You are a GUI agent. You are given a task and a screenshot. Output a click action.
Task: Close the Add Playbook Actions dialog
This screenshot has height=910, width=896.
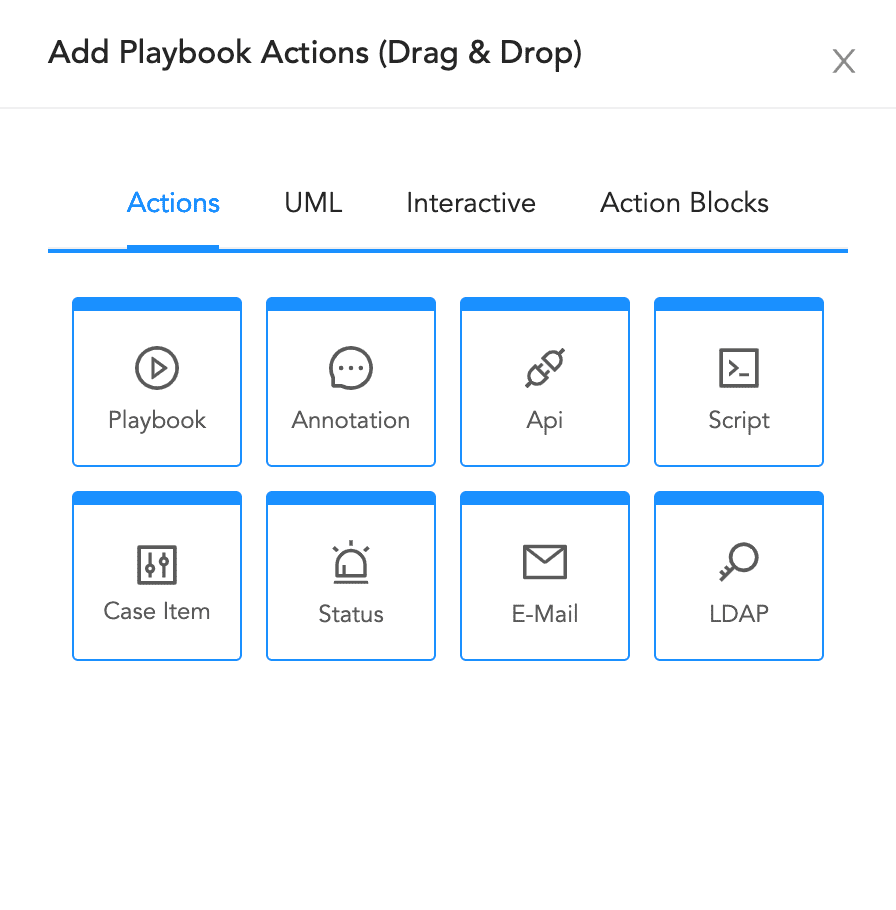pyautogui.click(x=844, y=61)
